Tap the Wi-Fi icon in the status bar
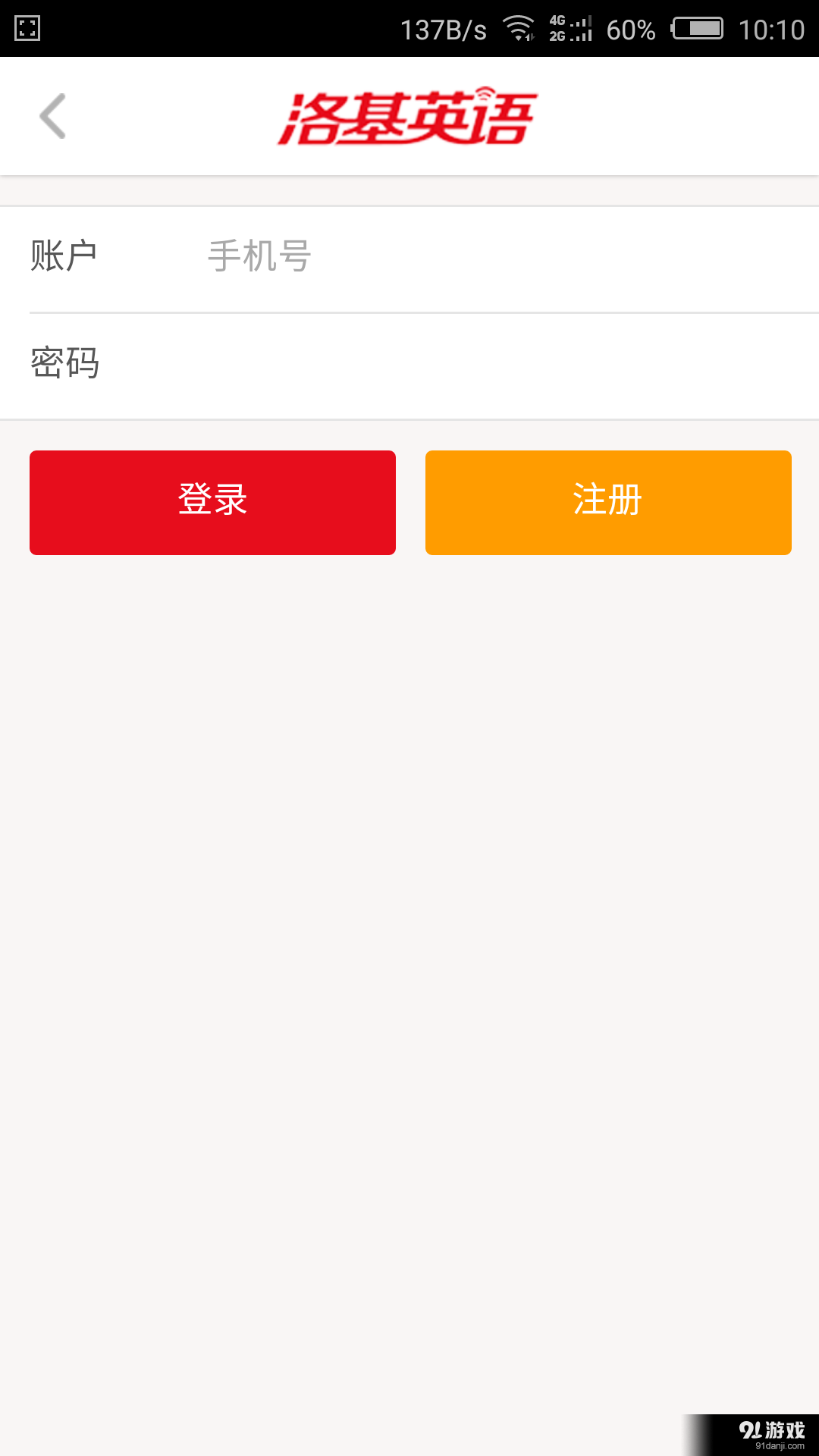 tap(518, 27)
